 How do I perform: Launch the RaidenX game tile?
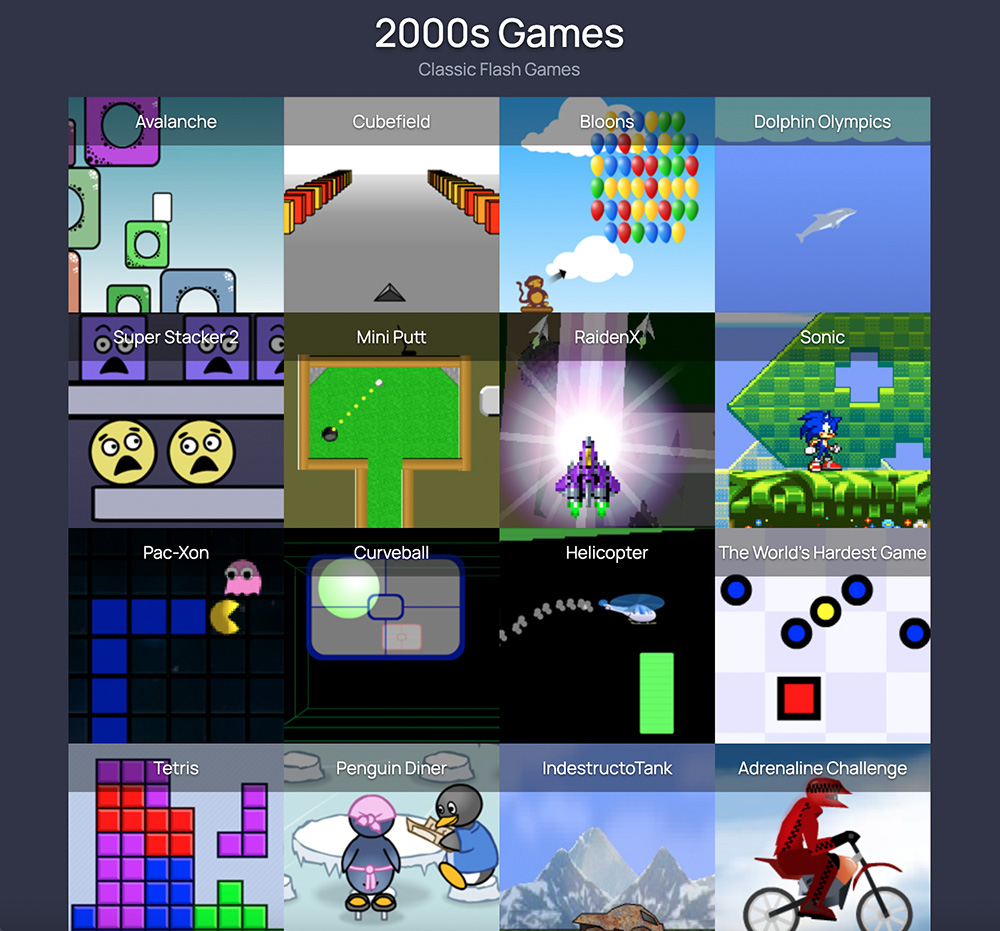pyautogui.click(x=607, y=420)
